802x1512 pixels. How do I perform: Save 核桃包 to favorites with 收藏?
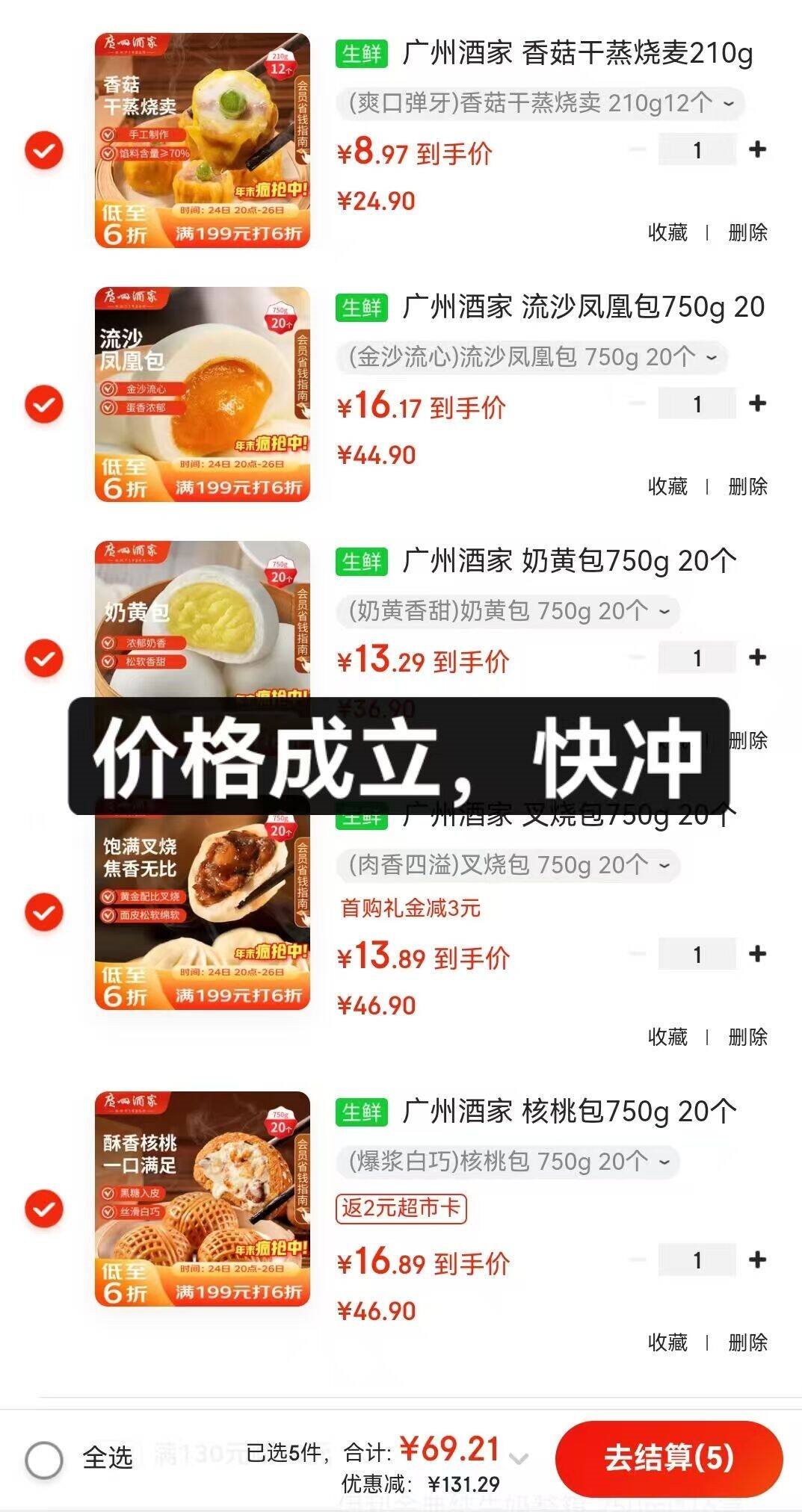coord(667,1342)
